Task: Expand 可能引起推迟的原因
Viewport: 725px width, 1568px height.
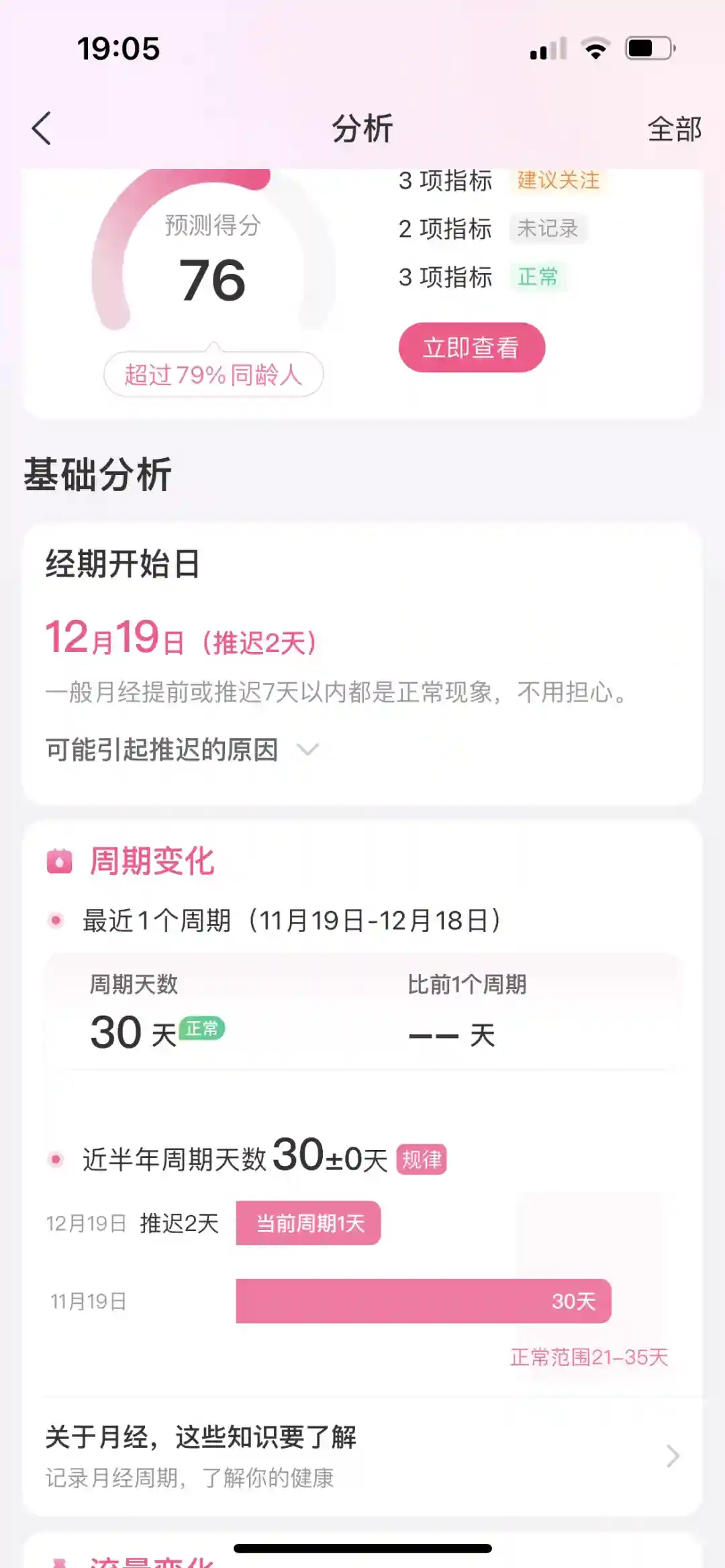Action: [x=181, y=749]
